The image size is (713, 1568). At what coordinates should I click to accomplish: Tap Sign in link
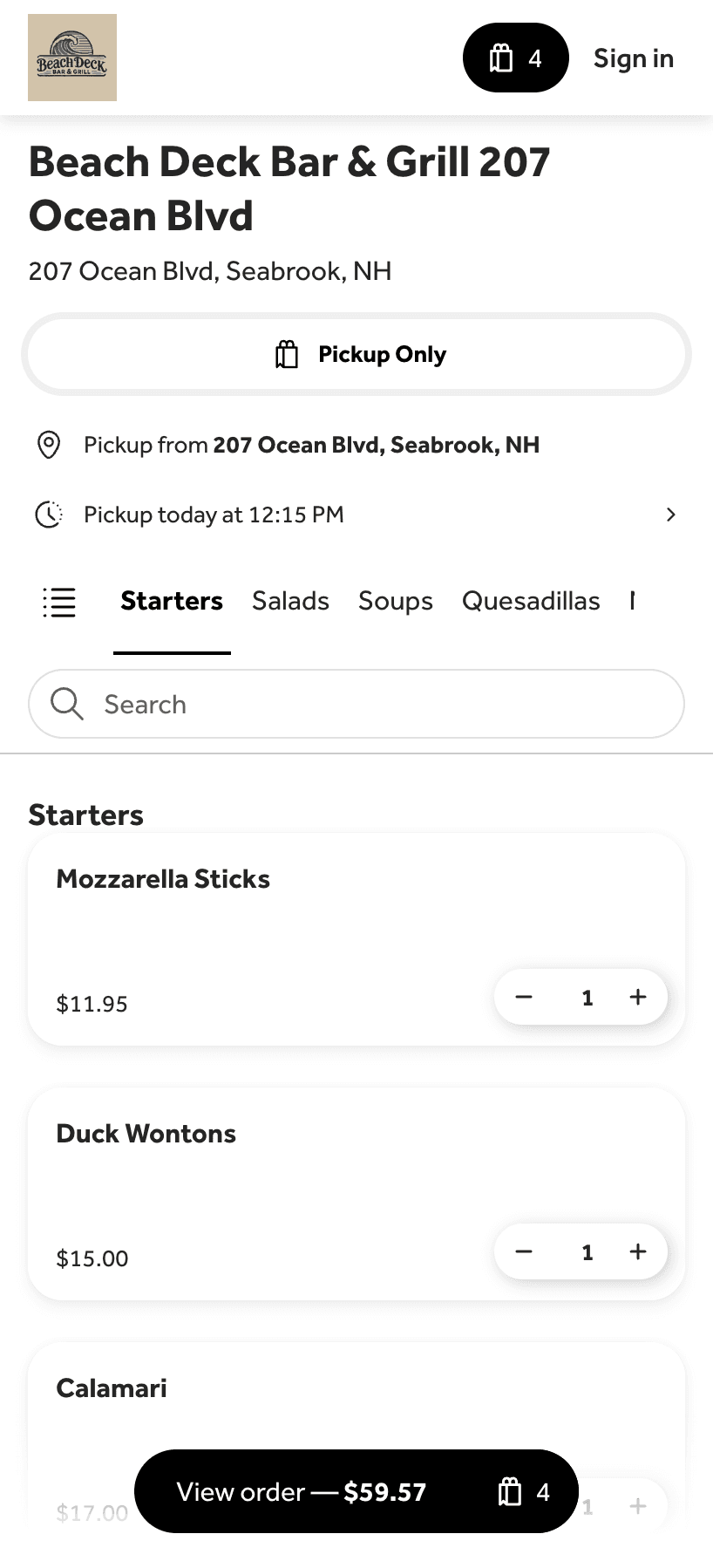(633, 58)
